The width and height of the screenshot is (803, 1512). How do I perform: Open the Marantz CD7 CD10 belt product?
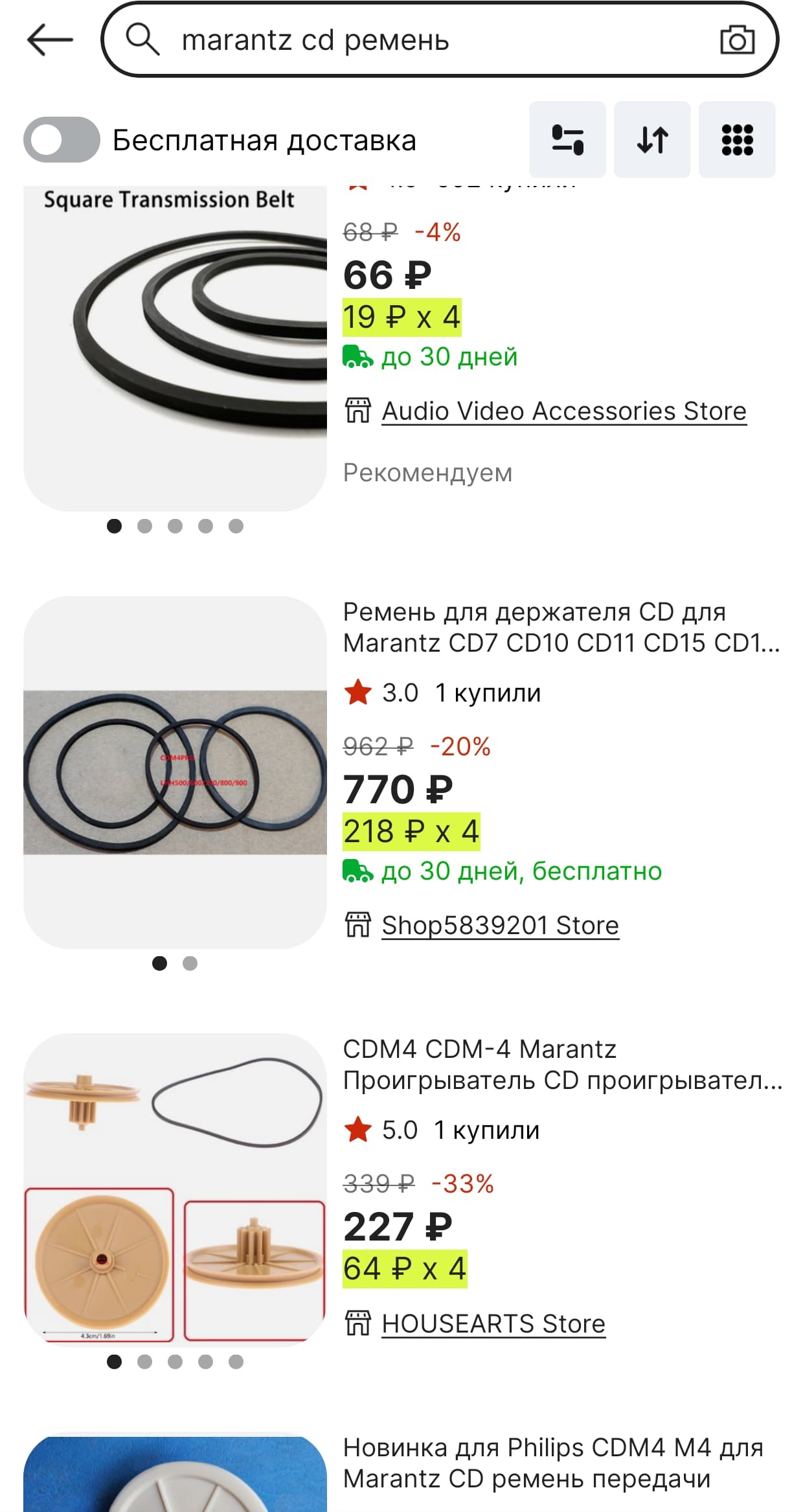pos(561,627)
